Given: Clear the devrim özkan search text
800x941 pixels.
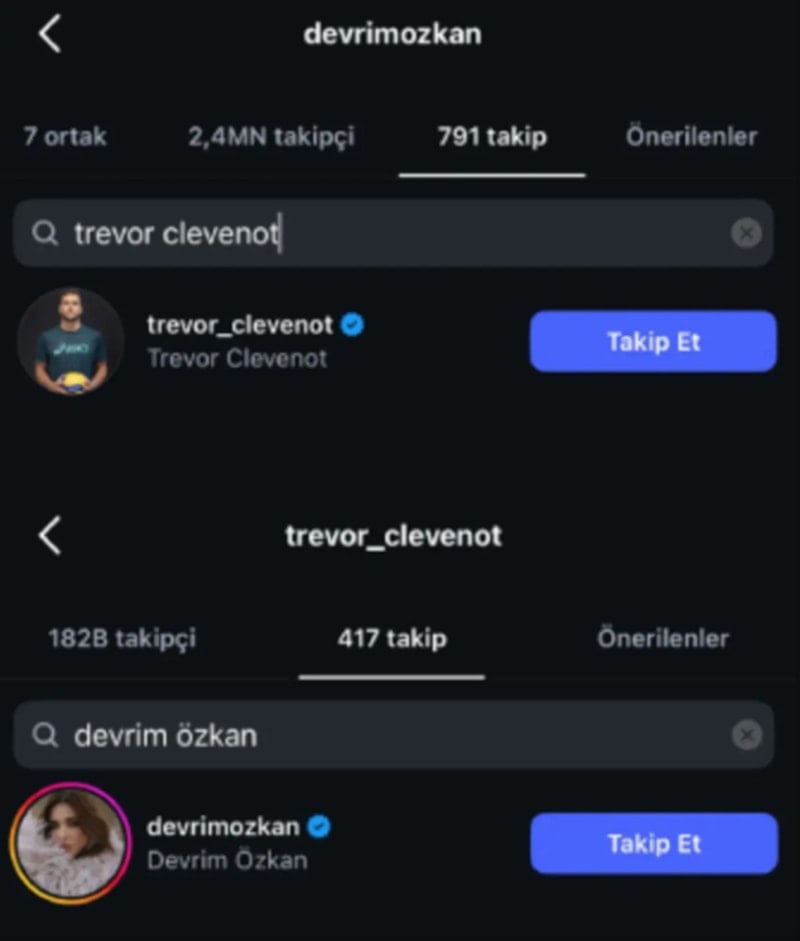Looking at the screenshot, I should [746, 736].
